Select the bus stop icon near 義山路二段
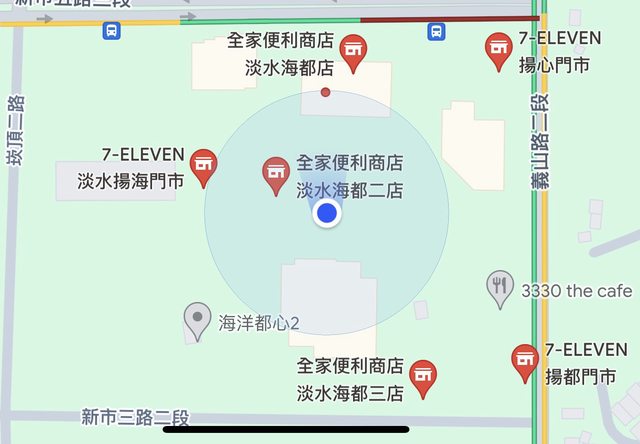This screenshot has height=444, width=640. click(x=436, y=31)
